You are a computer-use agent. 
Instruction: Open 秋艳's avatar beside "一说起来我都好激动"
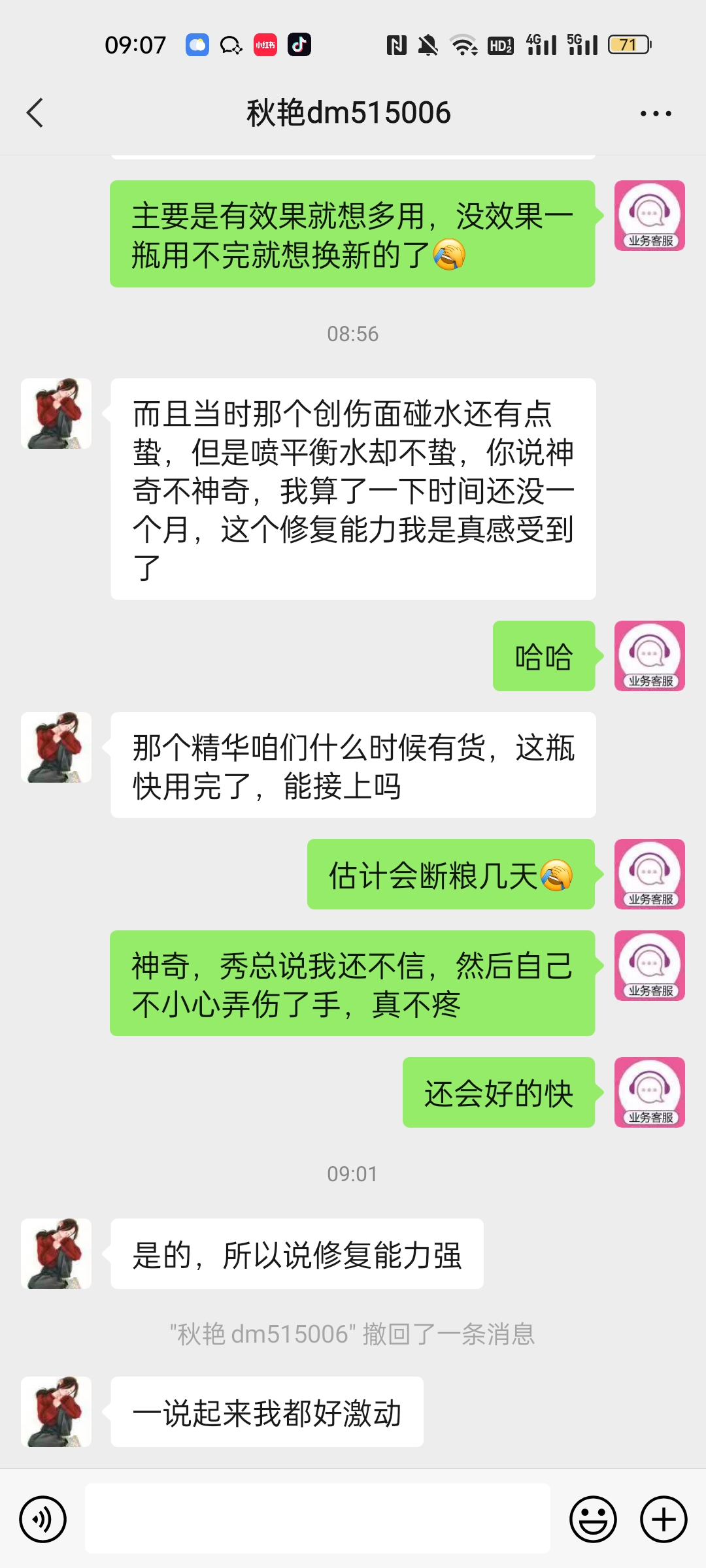[56, 1412]
